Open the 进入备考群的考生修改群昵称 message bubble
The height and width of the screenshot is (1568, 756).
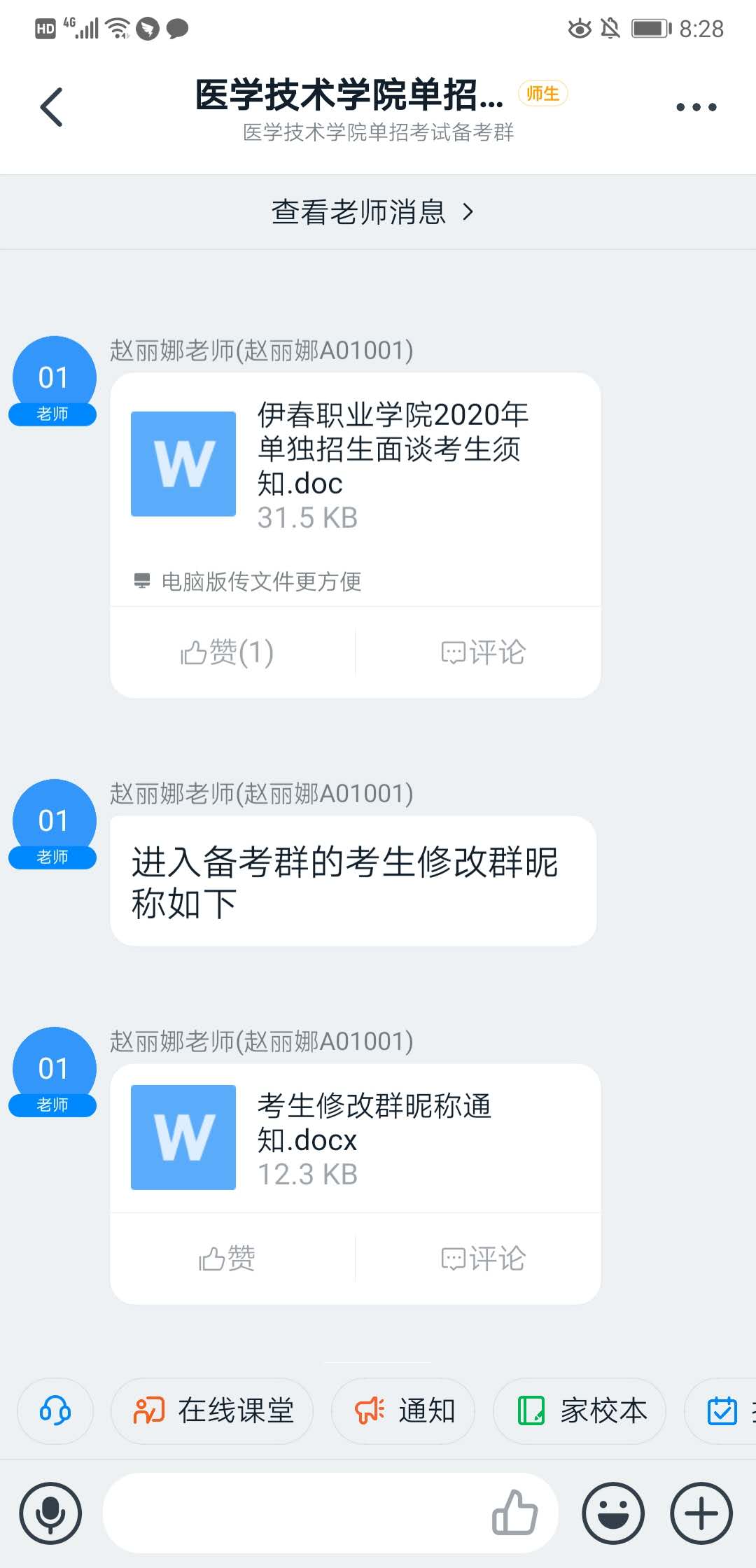(x=353, y=881)
